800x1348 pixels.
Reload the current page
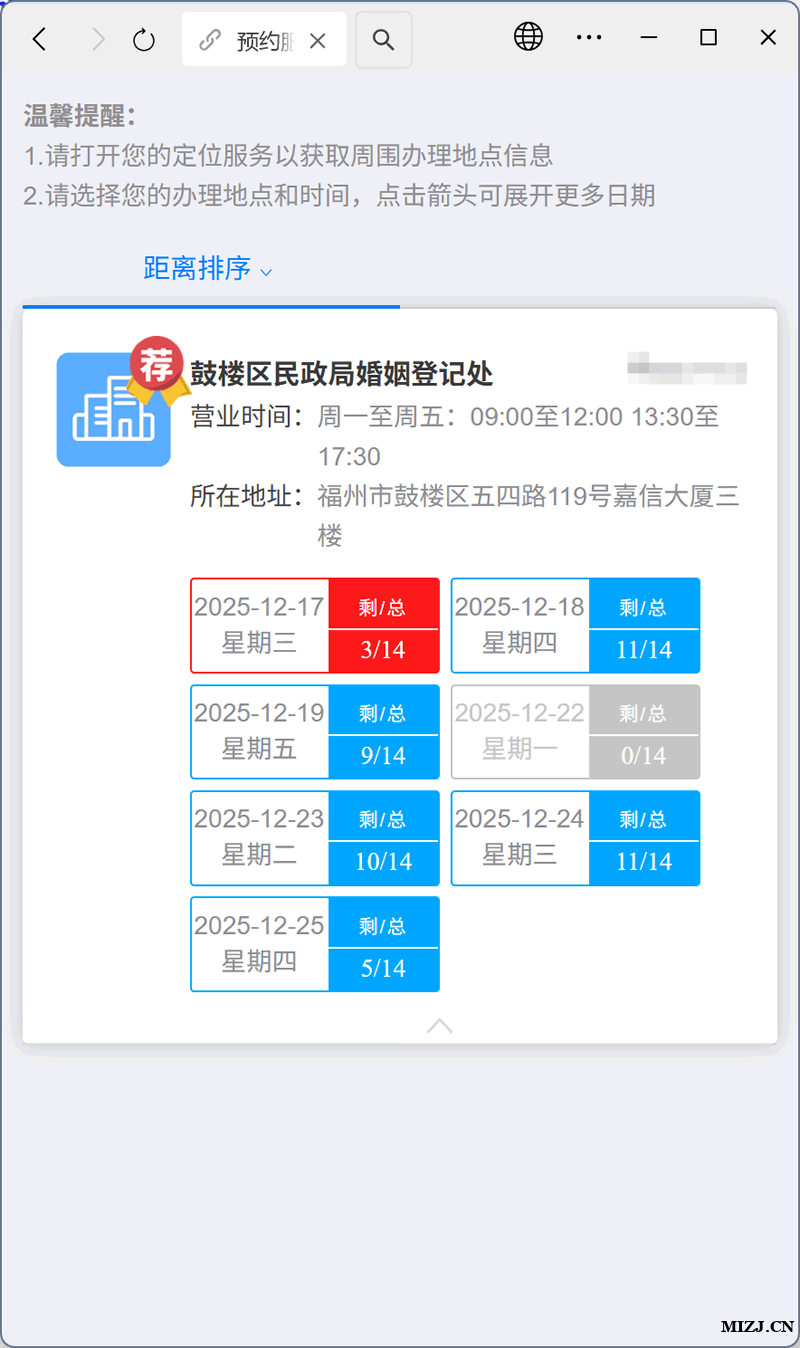[144, 39]
